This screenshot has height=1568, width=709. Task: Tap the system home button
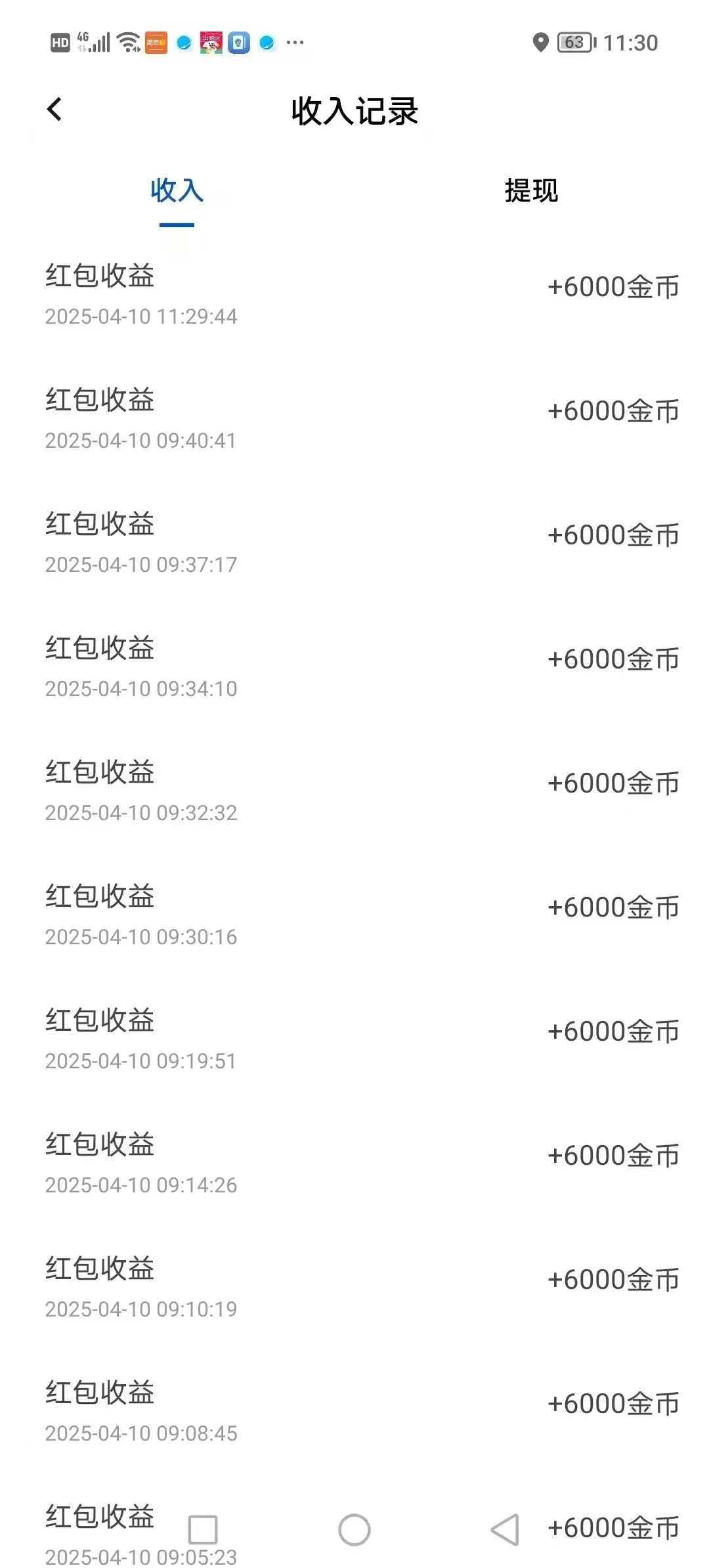point(354,1530)
